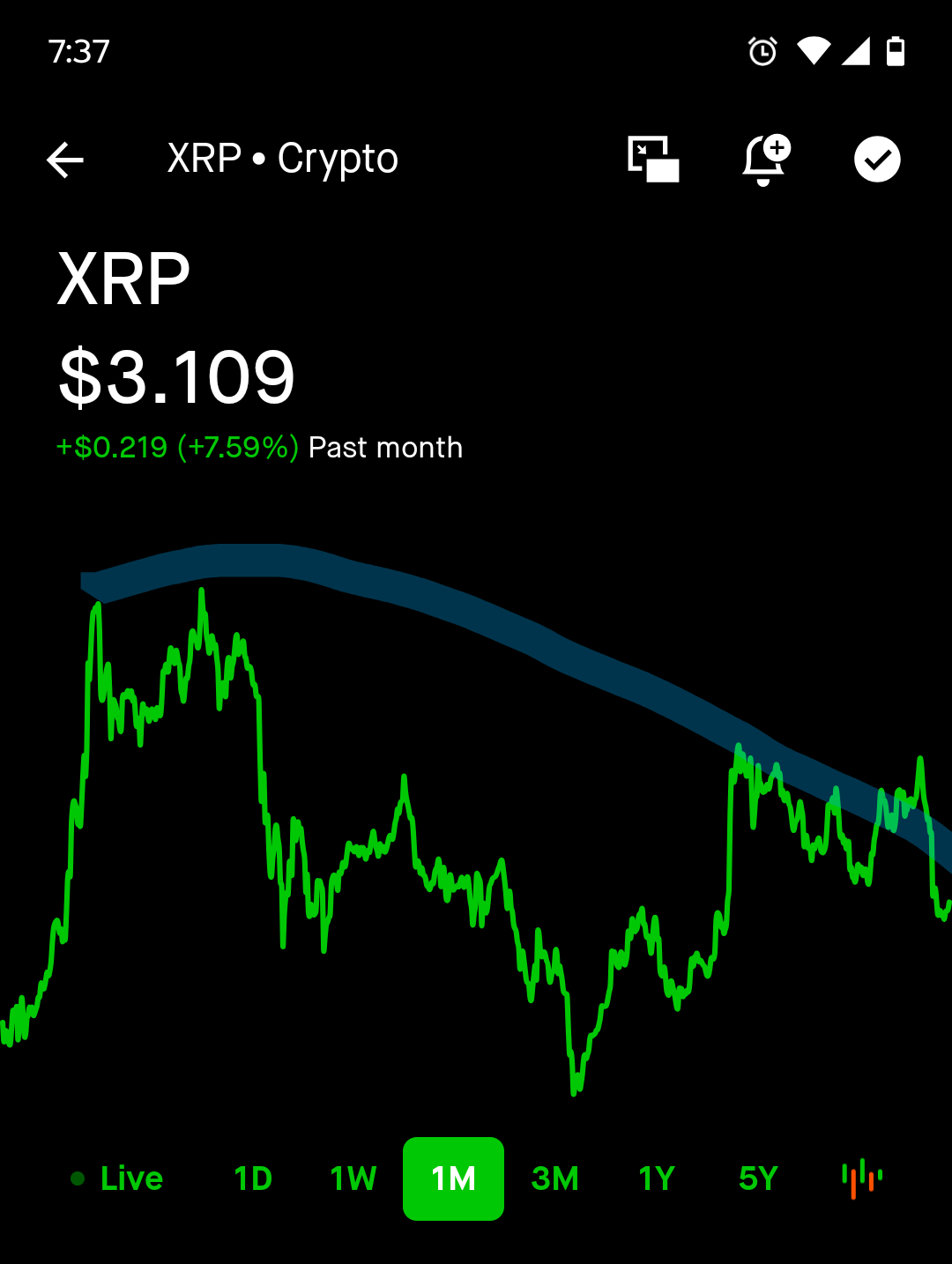The width and height of the screenshot is (952, 1264).
Task: Go back using the arrow icon
Action: 65,160
